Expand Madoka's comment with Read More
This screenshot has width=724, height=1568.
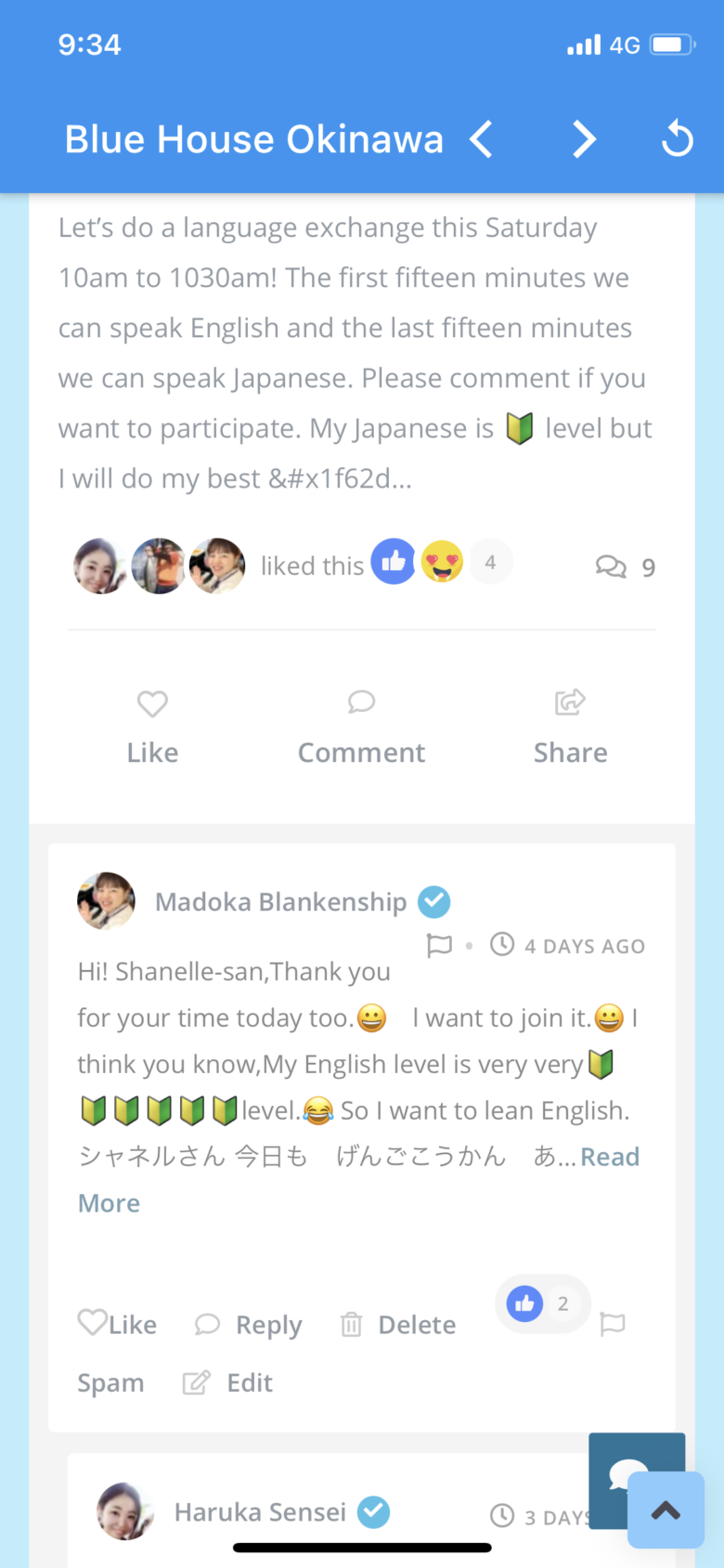[609, 1157]
